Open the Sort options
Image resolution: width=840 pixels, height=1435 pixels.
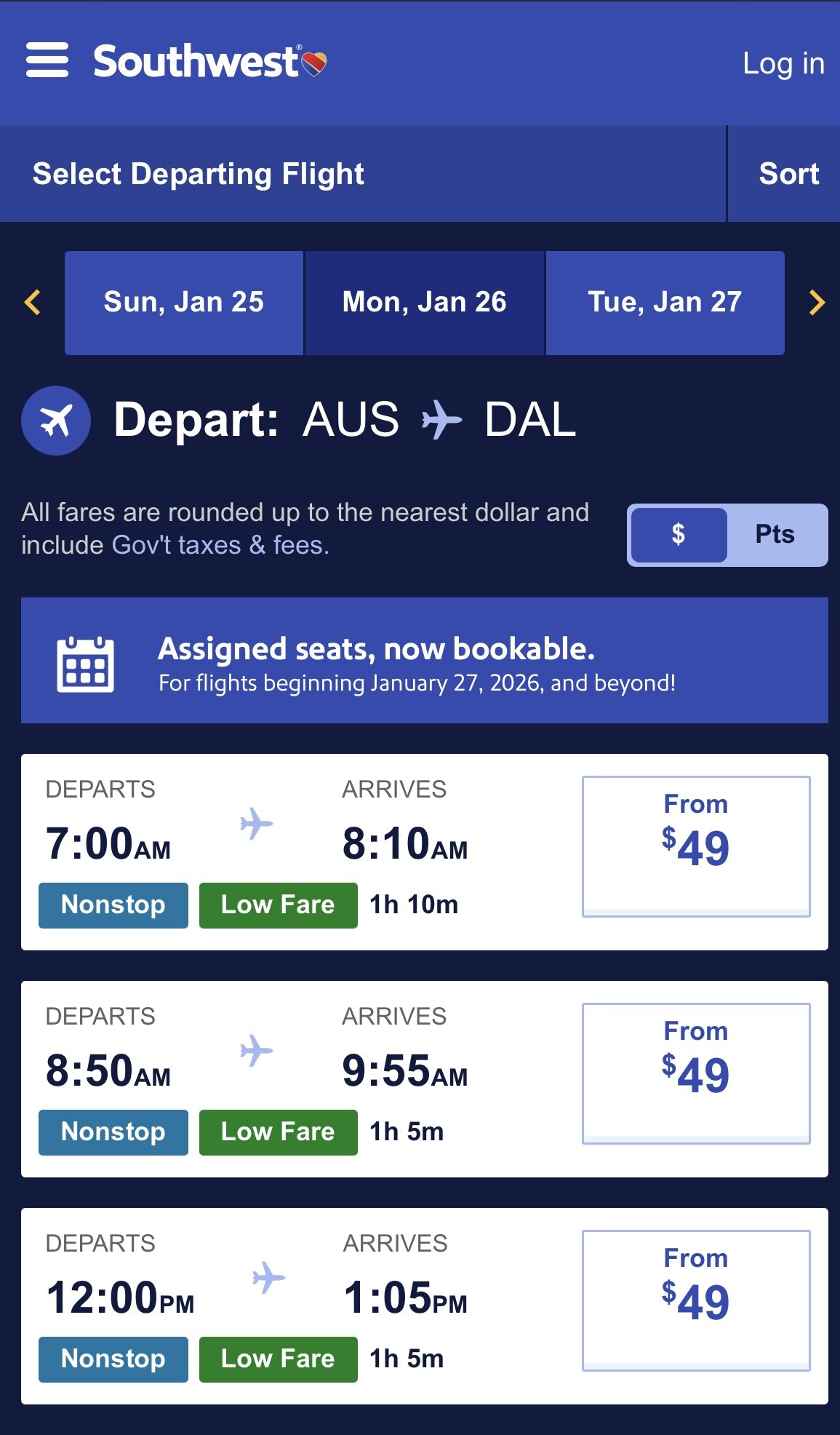pyautogui.click(x=788, y=174)
